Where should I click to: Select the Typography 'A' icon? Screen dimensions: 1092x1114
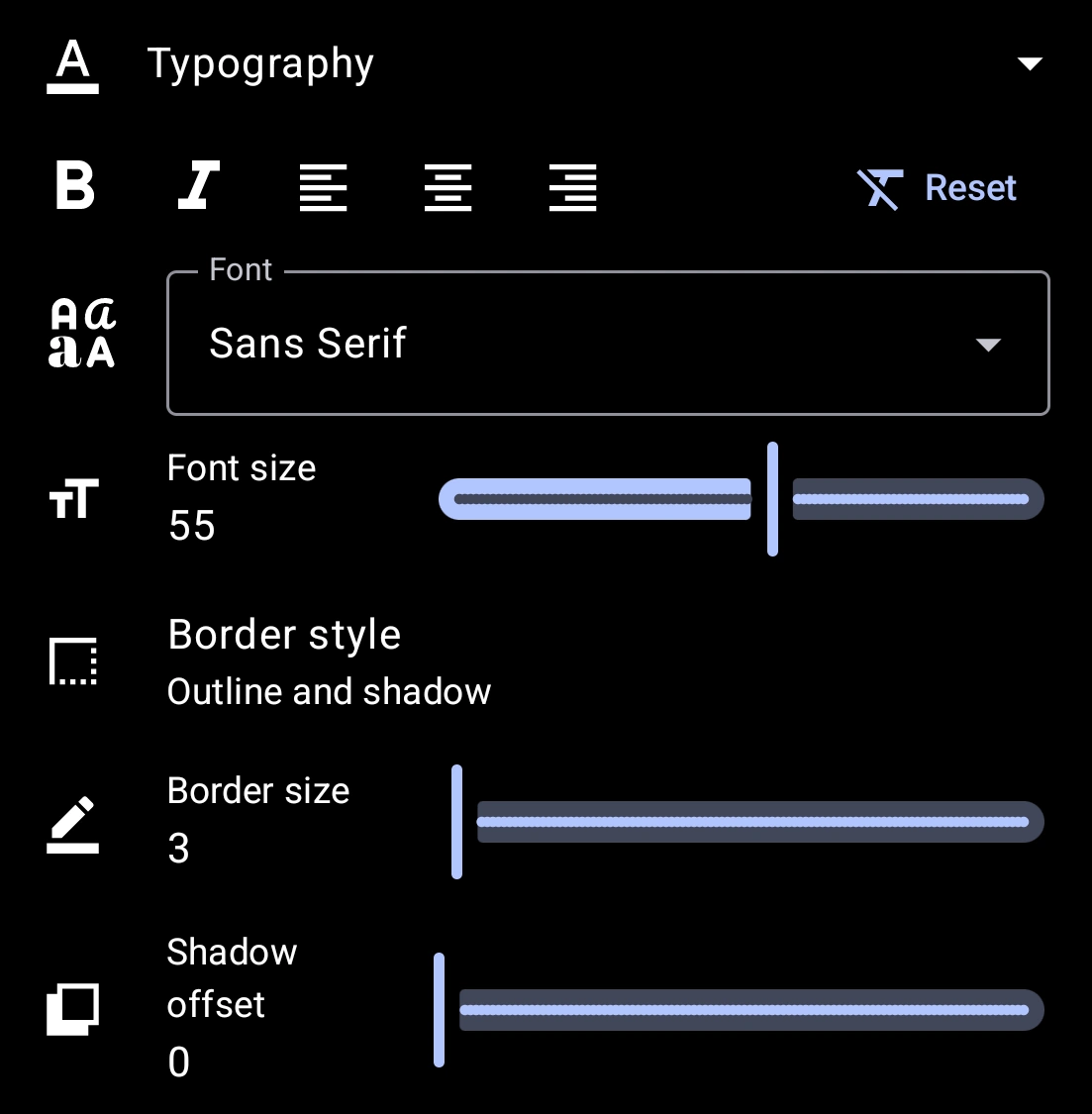click(73, 63)
